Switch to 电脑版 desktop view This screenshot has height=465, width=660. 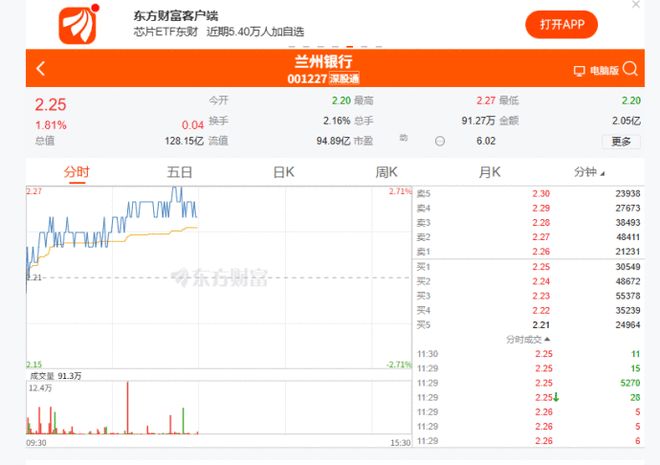tap(596, 71)
